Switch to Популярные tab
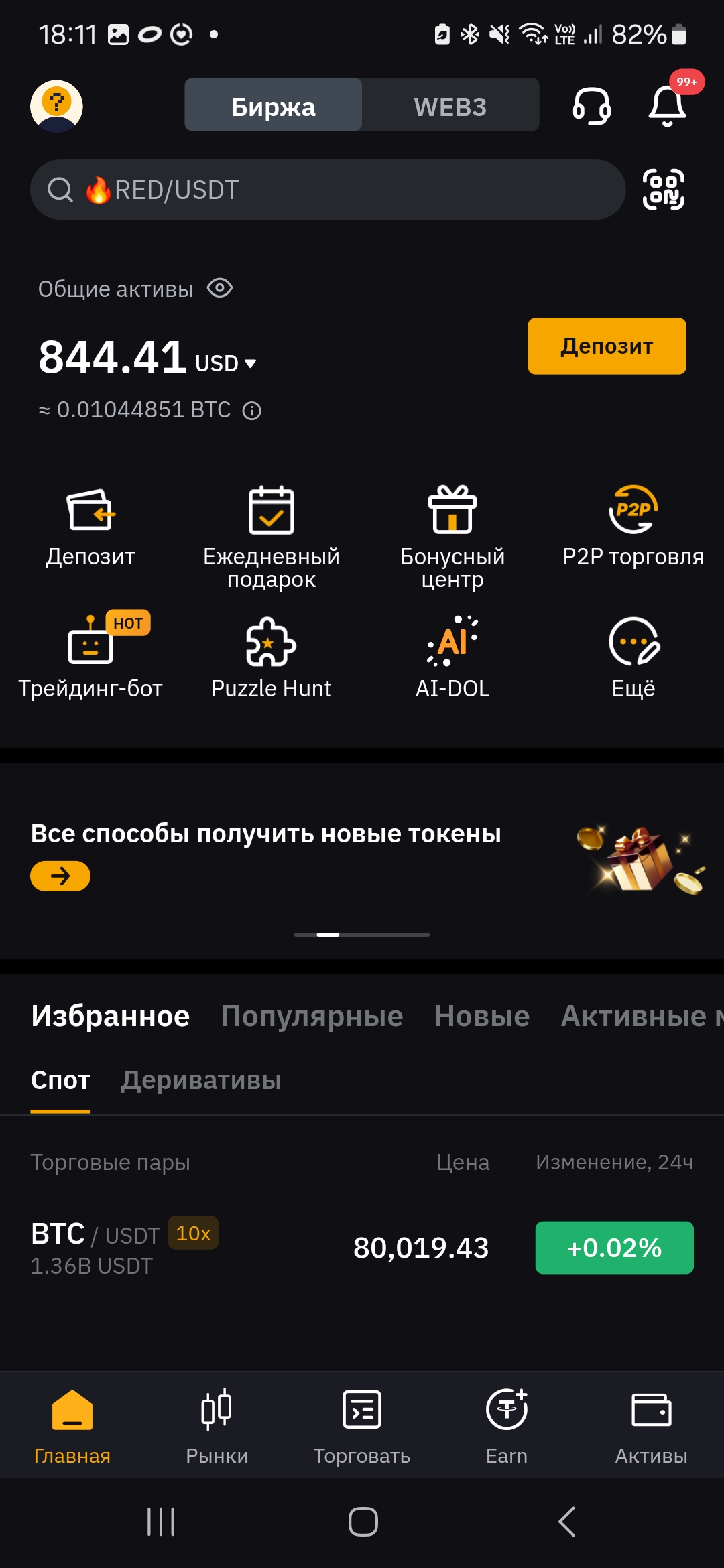The height and width of the screenshot is (1568, 724). [312, 1016]
